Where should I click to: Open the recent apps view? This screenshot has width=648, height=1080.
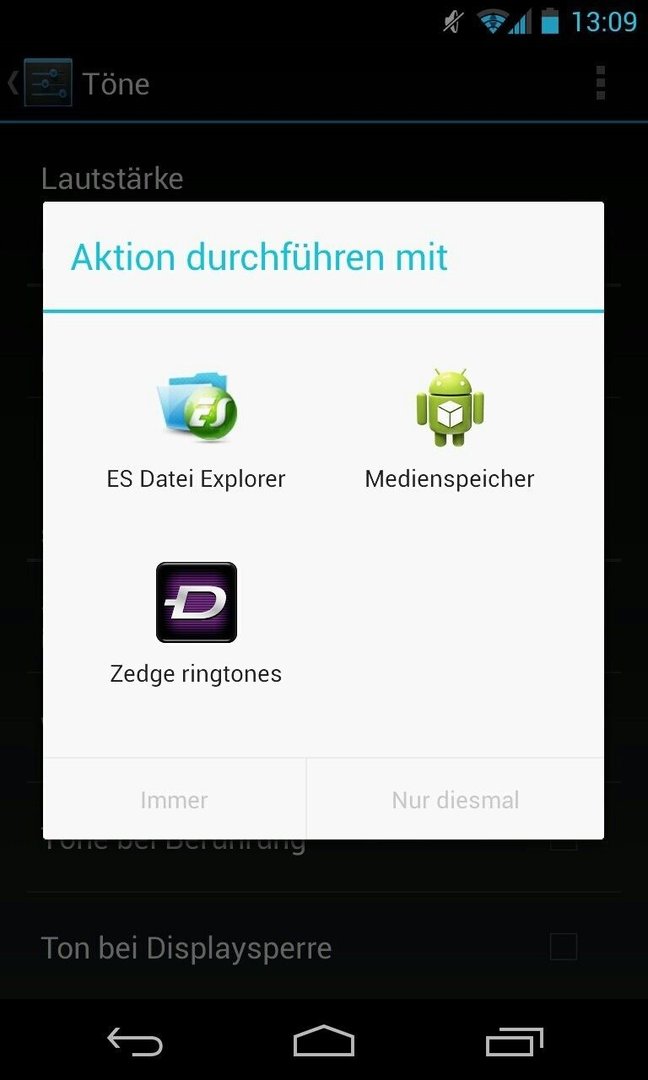click(x=514, y=1041)
